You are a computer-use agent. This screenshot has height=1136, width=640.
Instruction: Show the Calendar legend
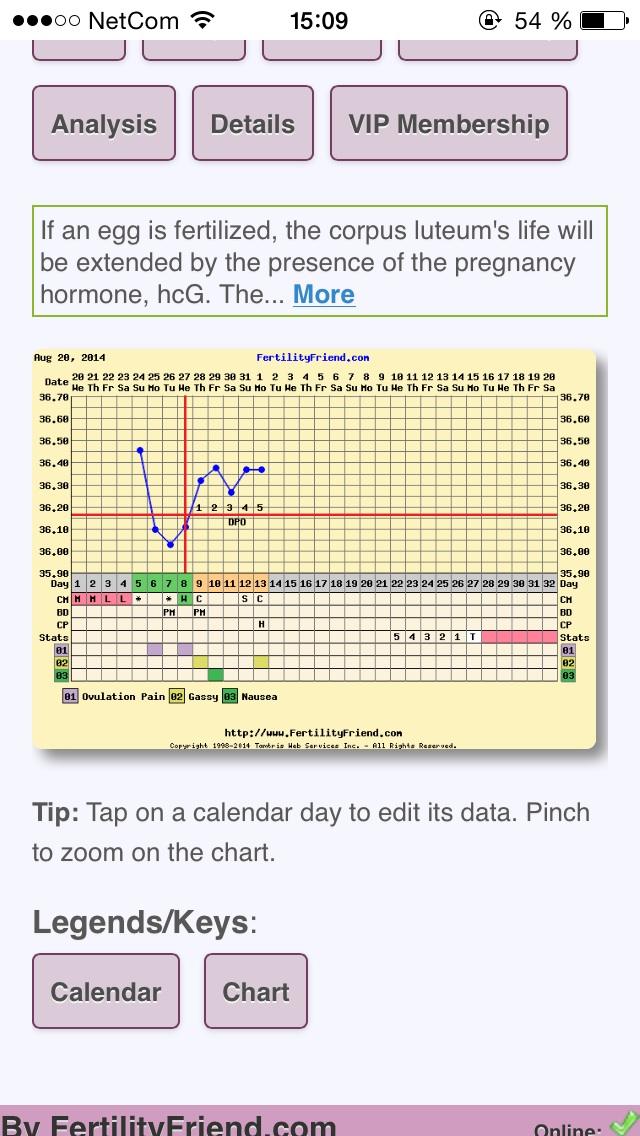(x=106, y=990)
